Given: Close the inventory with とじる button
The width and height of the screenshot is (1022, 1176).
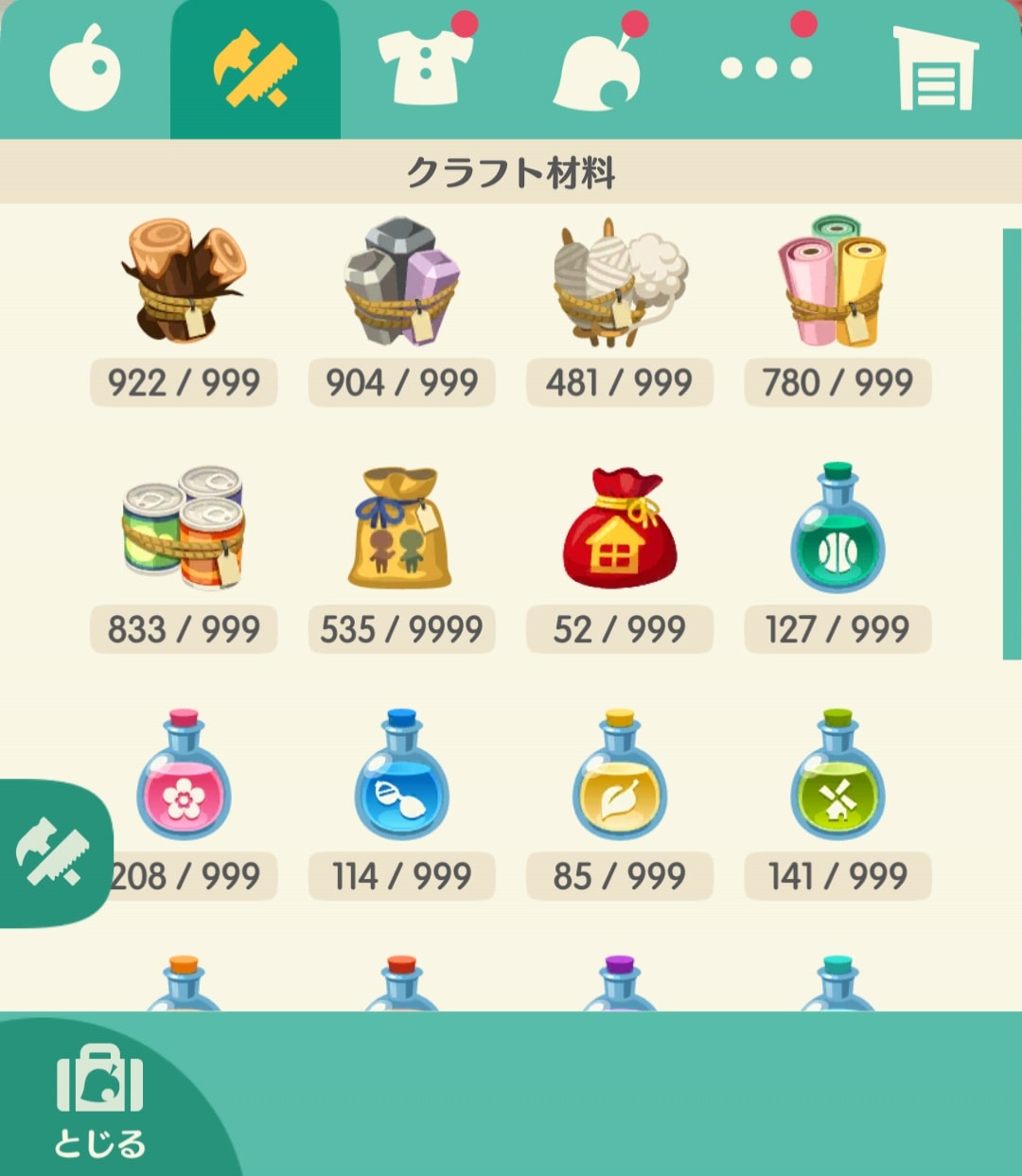Looking at the screenshot, I should (x=99, y=1102).
